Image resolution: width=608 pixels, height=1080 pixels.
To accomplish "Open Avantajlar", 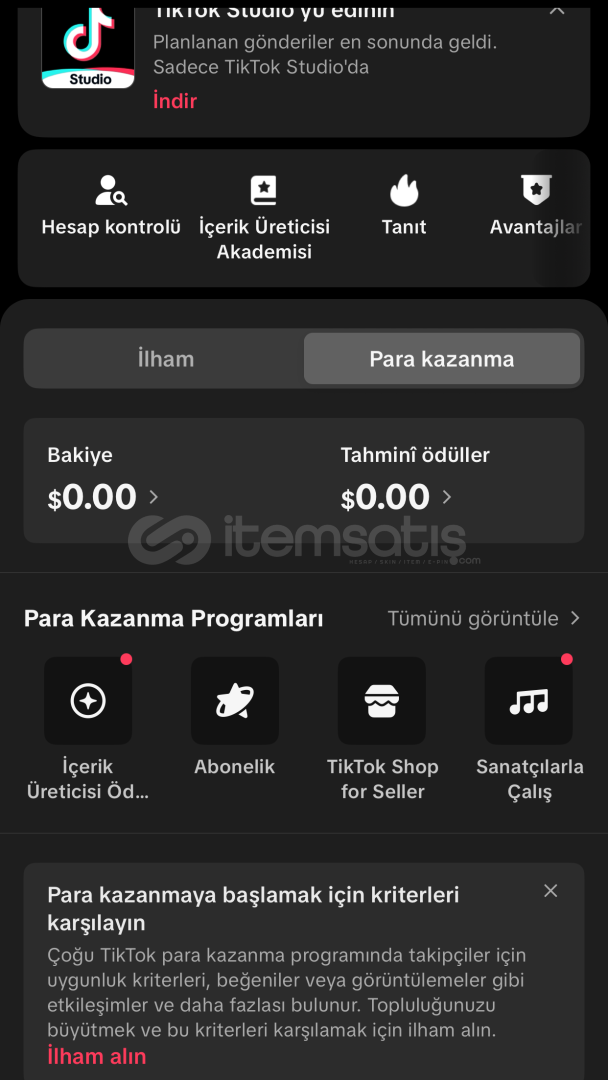I will point(536,206).
